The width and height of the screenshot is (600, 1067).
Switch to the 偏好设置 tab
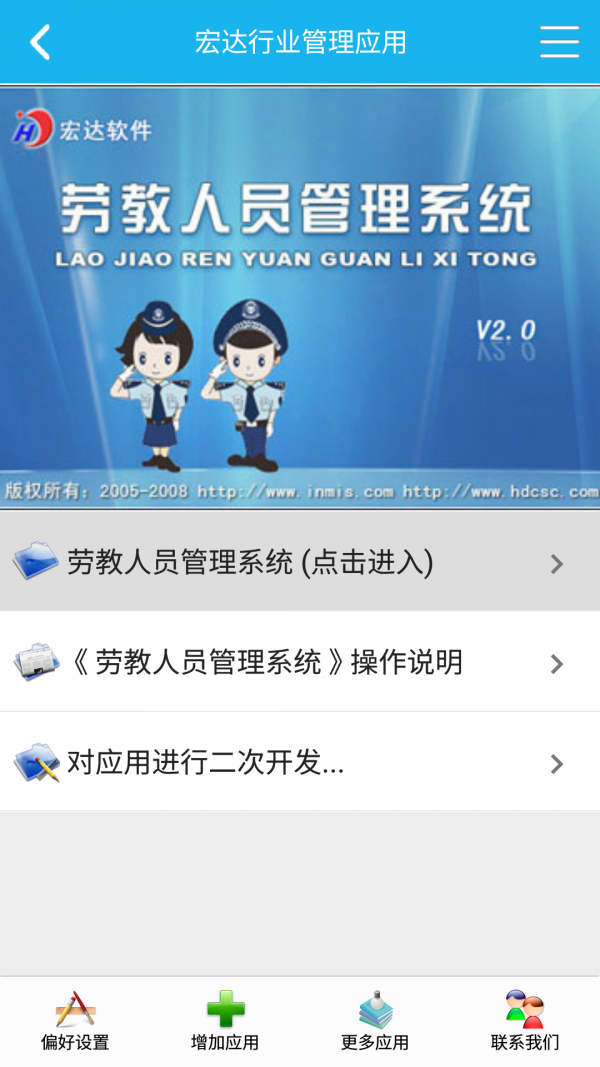pyautogui.click(x=75, y=1021)
